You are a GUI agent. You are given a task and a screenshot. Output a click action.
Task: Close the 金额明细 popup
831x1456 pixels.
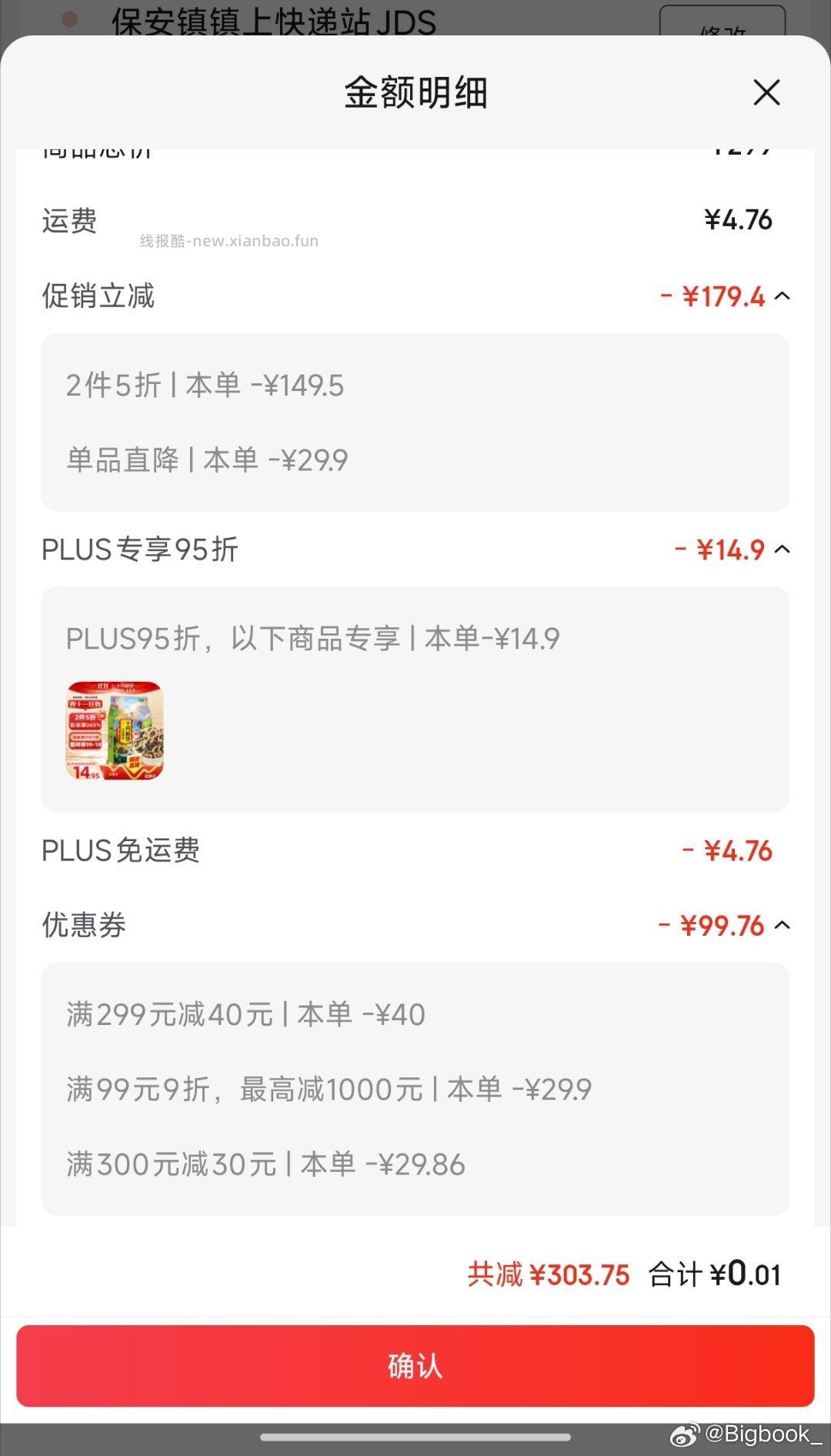[766, 92]
